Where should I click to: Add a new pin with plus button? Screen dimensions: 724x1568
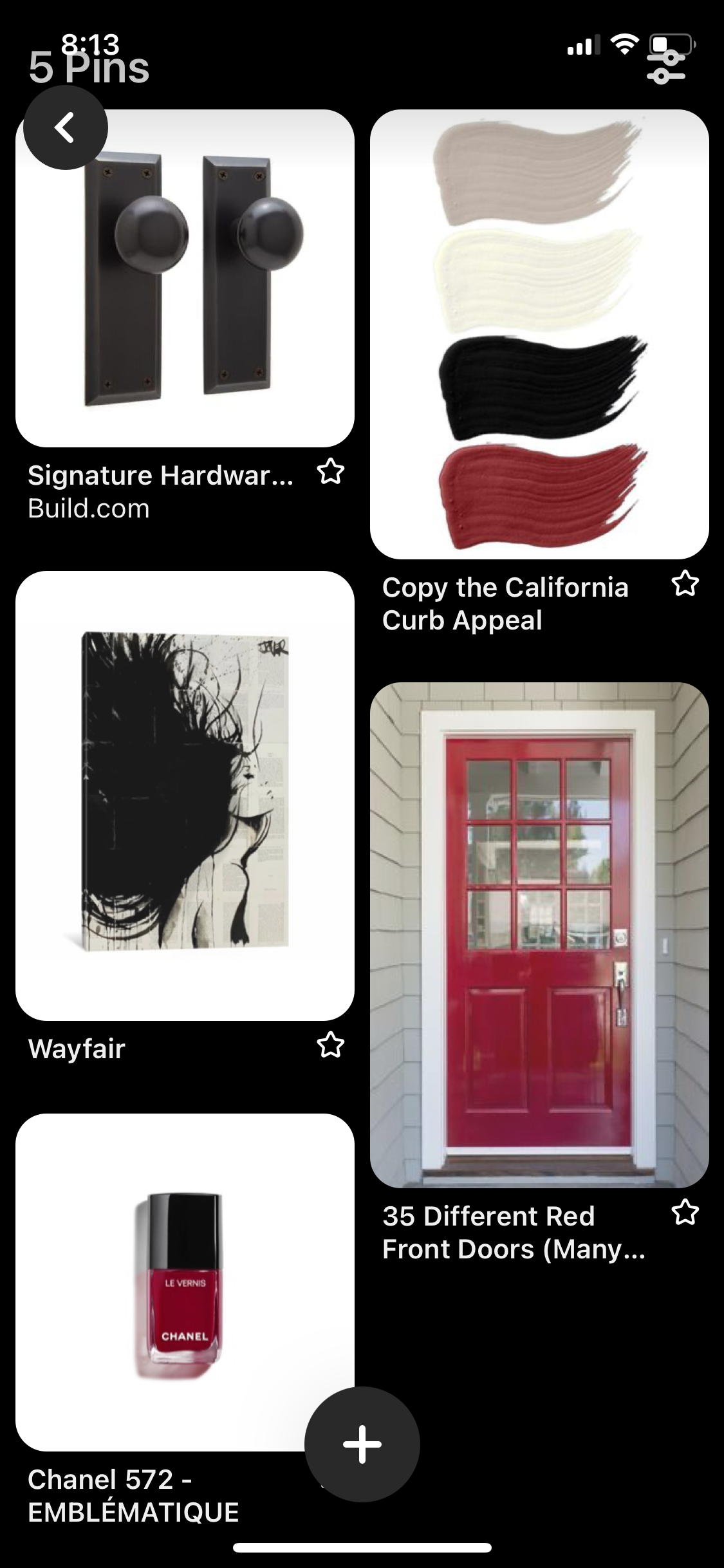[x=362, y=1444]
